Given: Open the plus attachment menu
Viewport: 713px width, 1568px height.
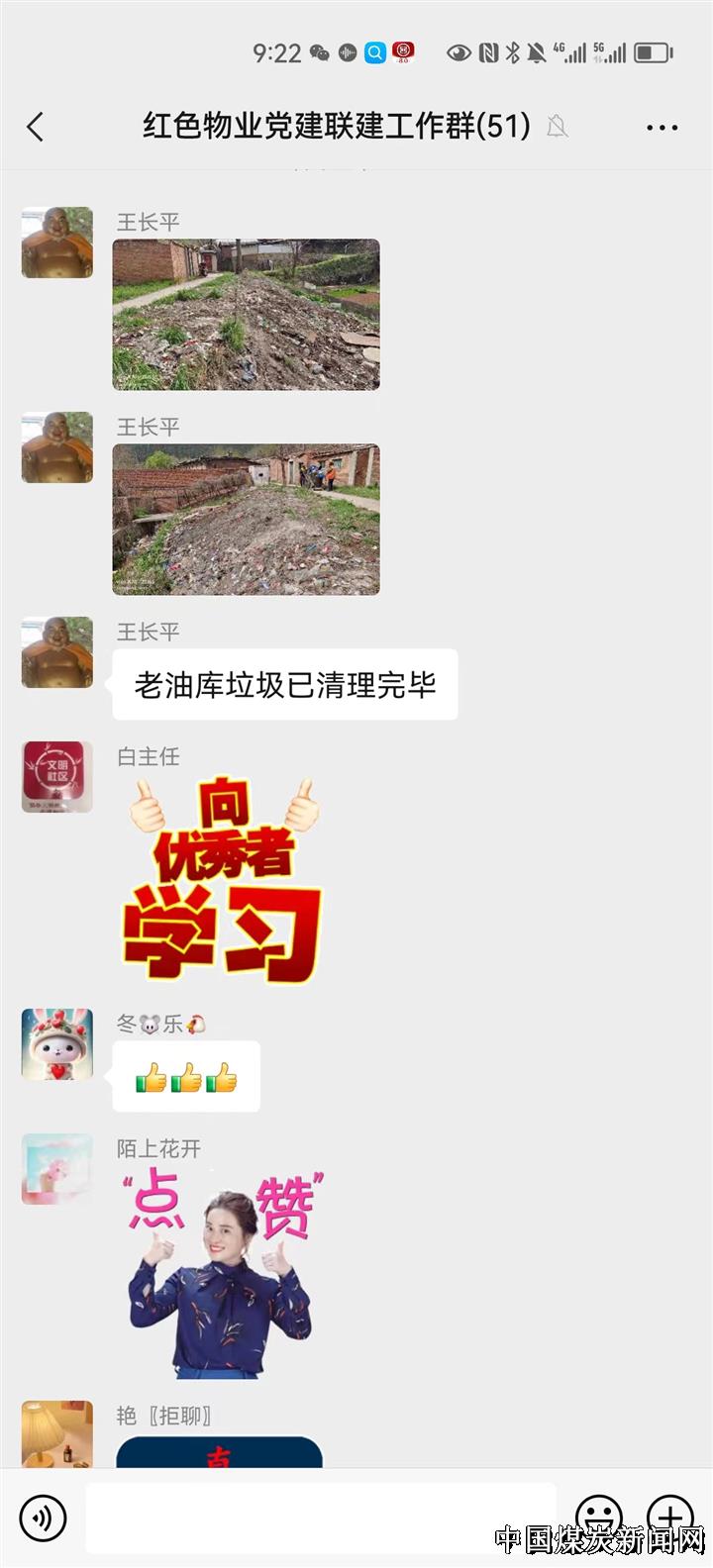Looking at the screenshot, I should pyautogui.click(x=670, y=1518).
